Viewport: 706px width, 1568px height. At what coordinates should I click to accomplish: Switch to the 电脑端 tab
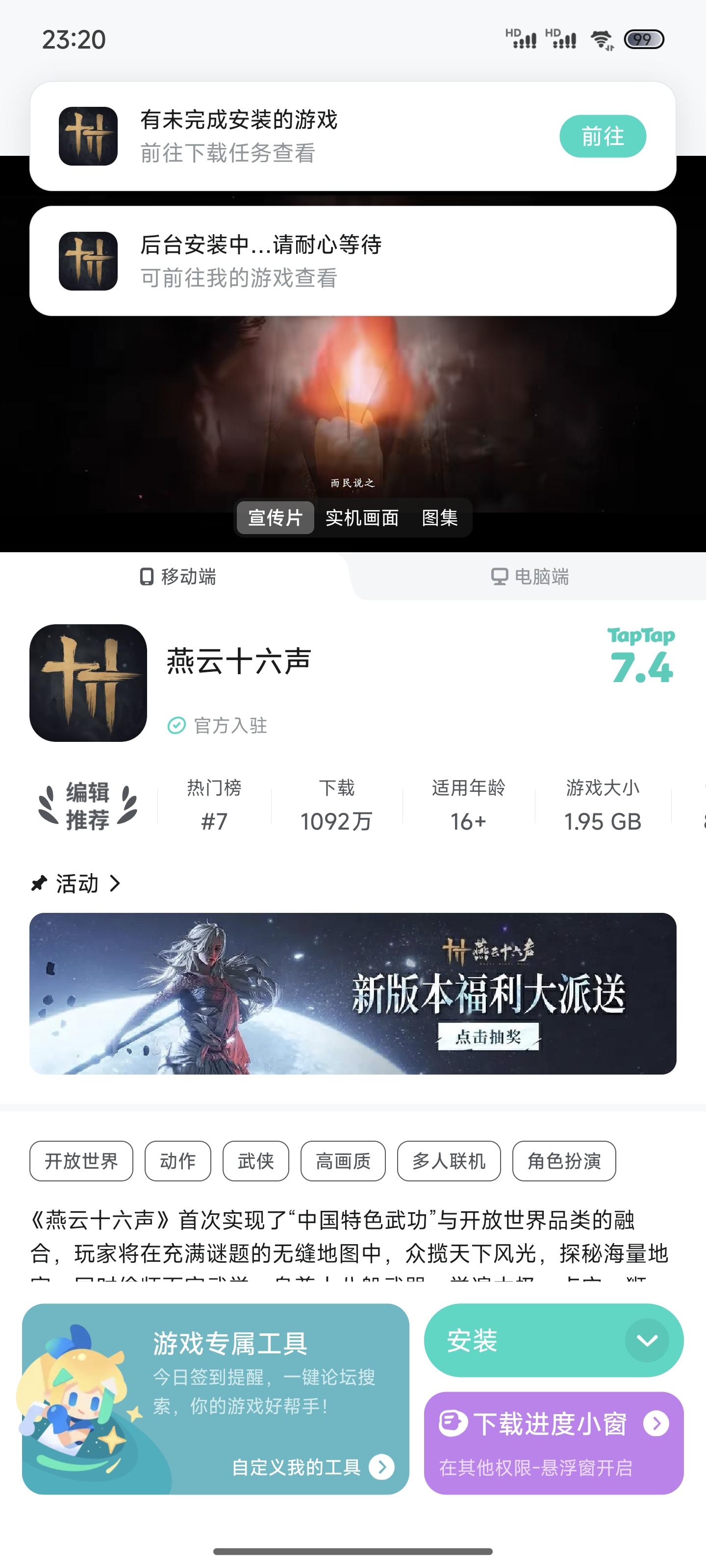click(x=530, y=578)
